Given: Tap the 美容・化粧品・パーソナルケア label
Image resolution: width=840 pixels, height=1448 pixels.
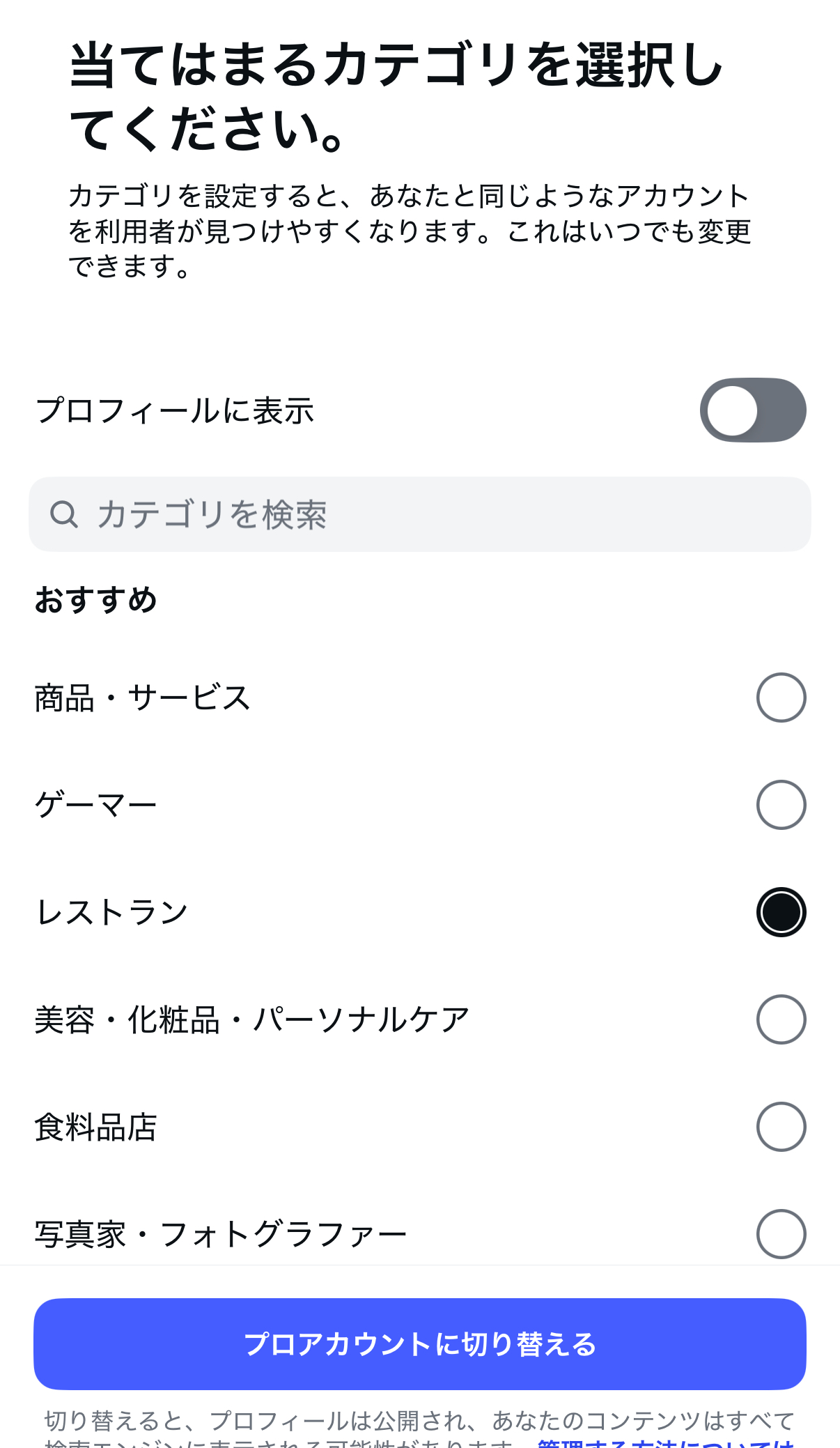Looking at the screenshot, I should click(252, 1020).
